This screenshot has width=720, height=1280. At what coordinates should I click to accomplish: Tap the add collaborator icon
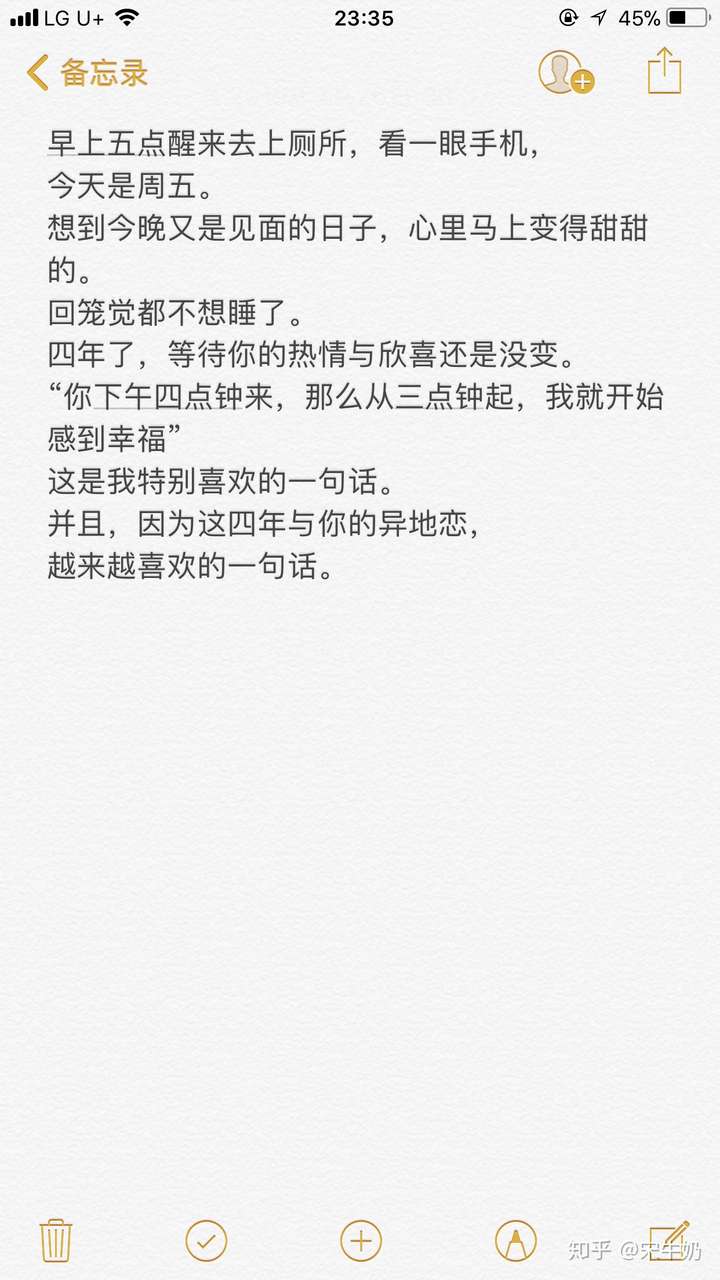point(566,73)
